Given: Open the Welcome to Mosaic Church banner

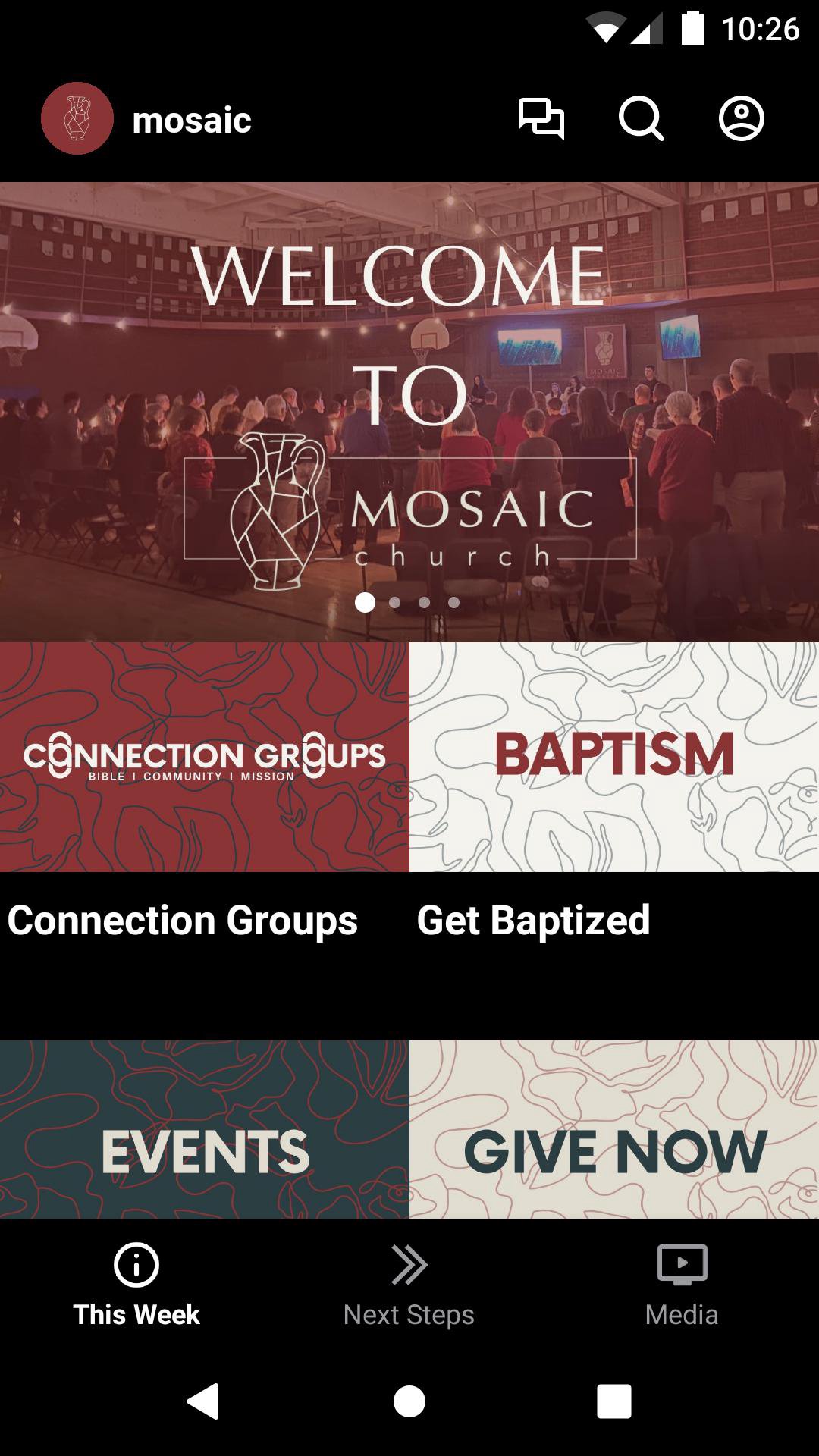Looking at the screenshot, I should (x=409, y=411).
